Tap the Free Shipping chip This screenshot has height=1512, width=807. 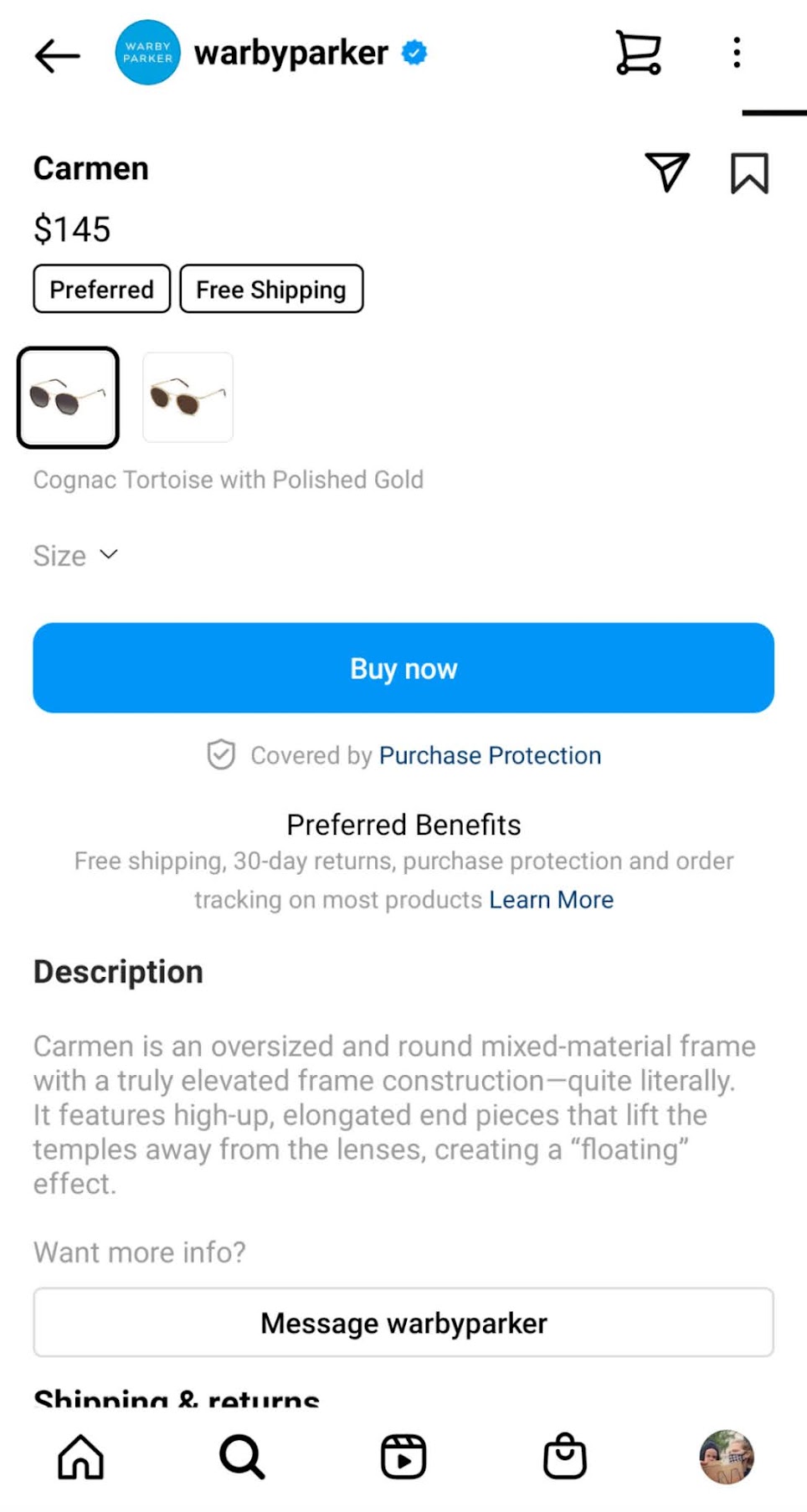[271, 289]
